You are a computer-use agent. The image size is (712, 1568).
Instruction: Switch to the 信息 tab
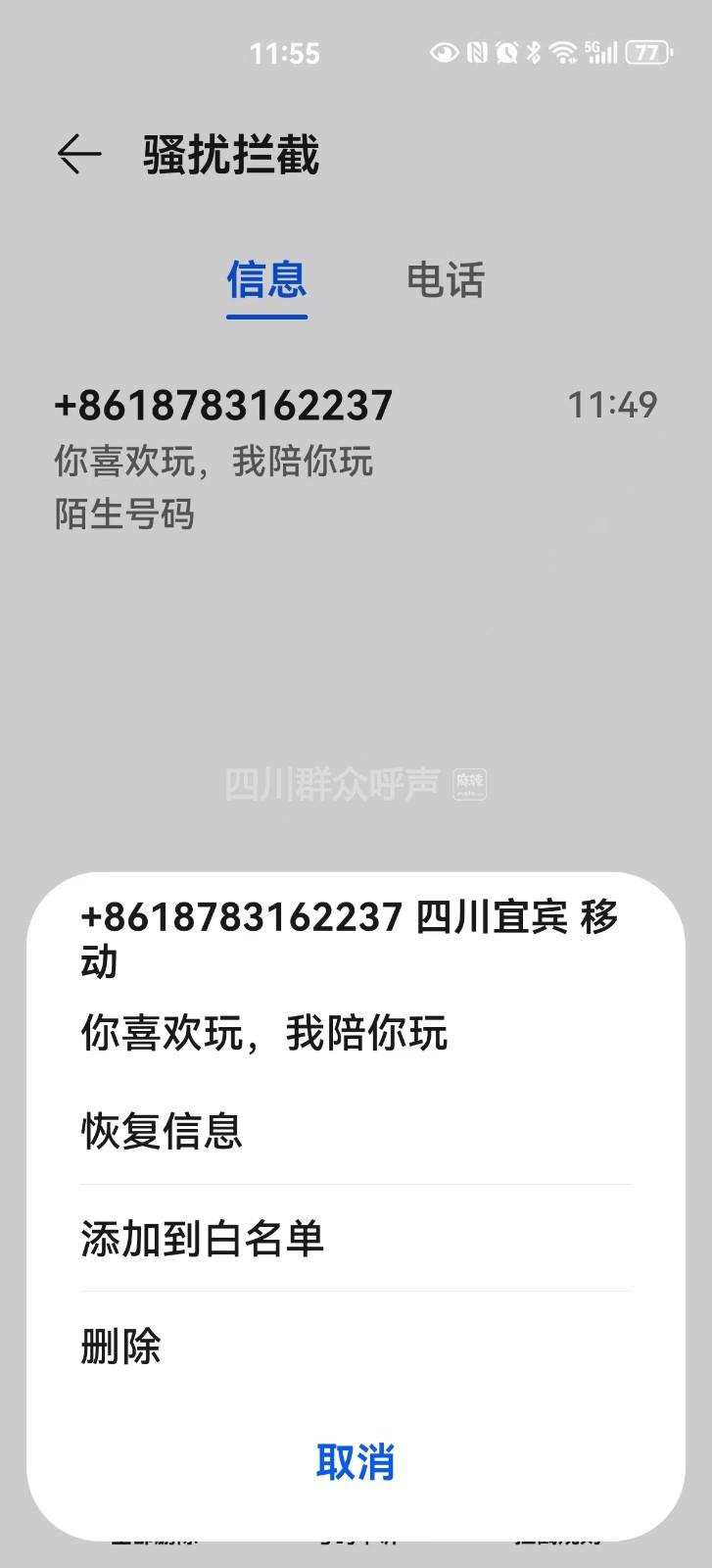[266, 280]
